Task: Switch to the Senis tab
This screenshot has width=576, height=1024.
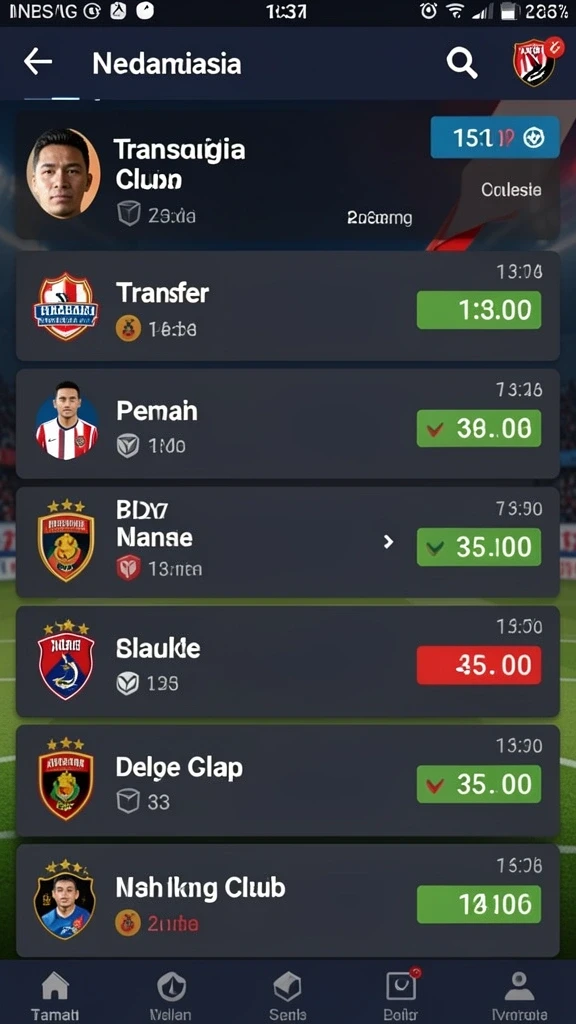Action: [x=287, y=996]
